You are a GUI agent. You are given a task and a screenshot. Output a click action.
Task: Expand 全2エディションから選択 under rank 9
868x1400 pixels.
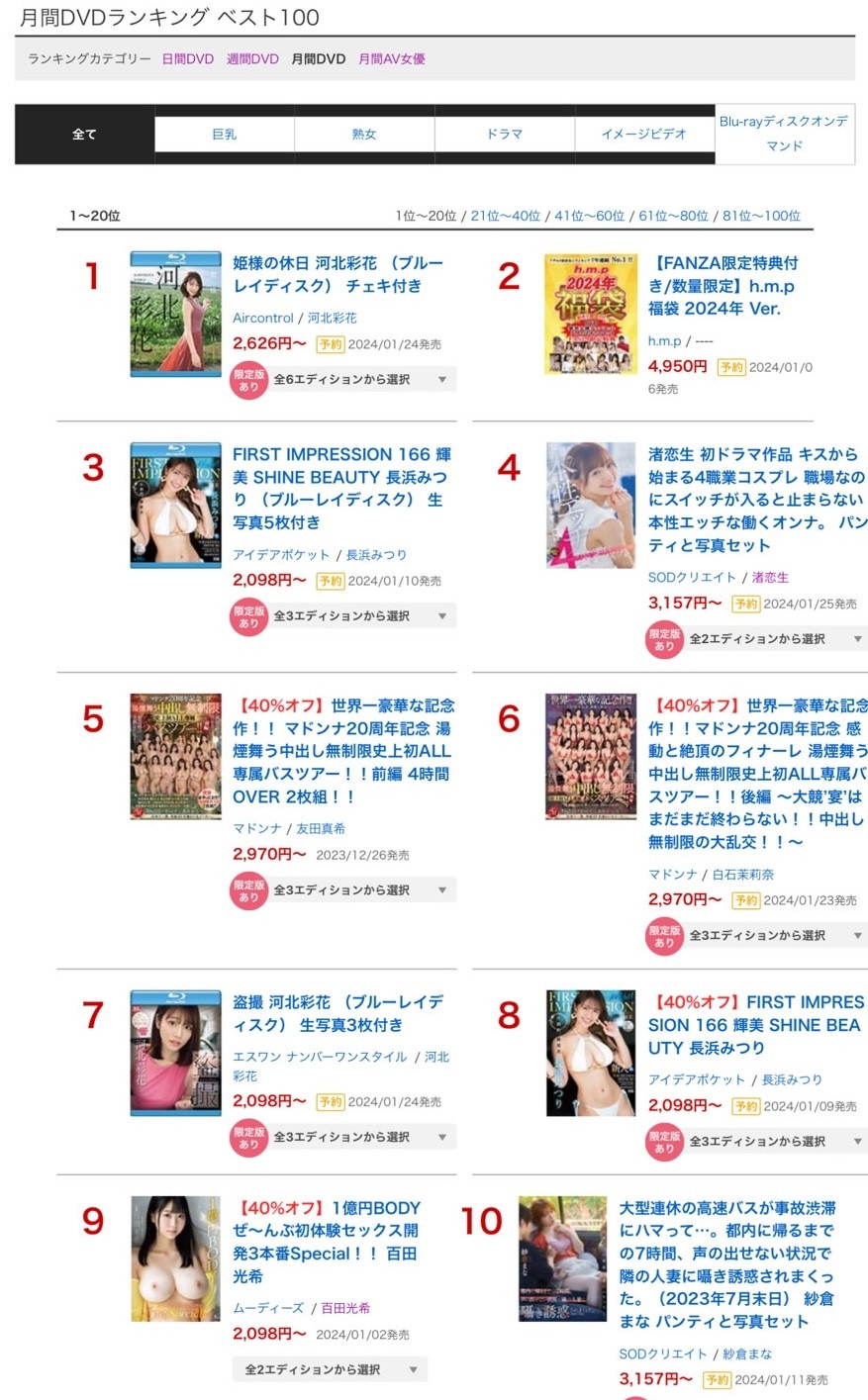[331, 1370]
